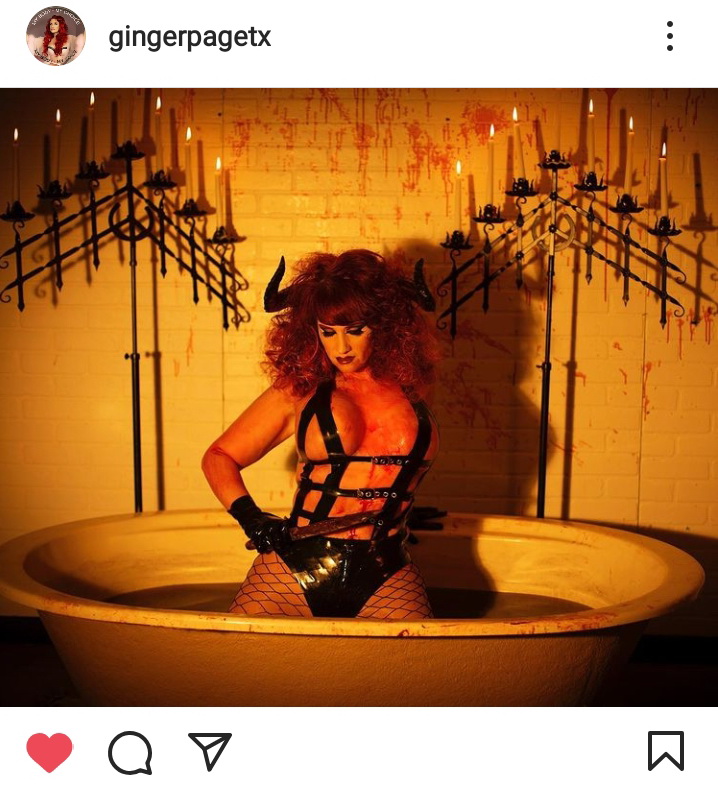
Task: Open the post overflow menu
Action: 670,37
